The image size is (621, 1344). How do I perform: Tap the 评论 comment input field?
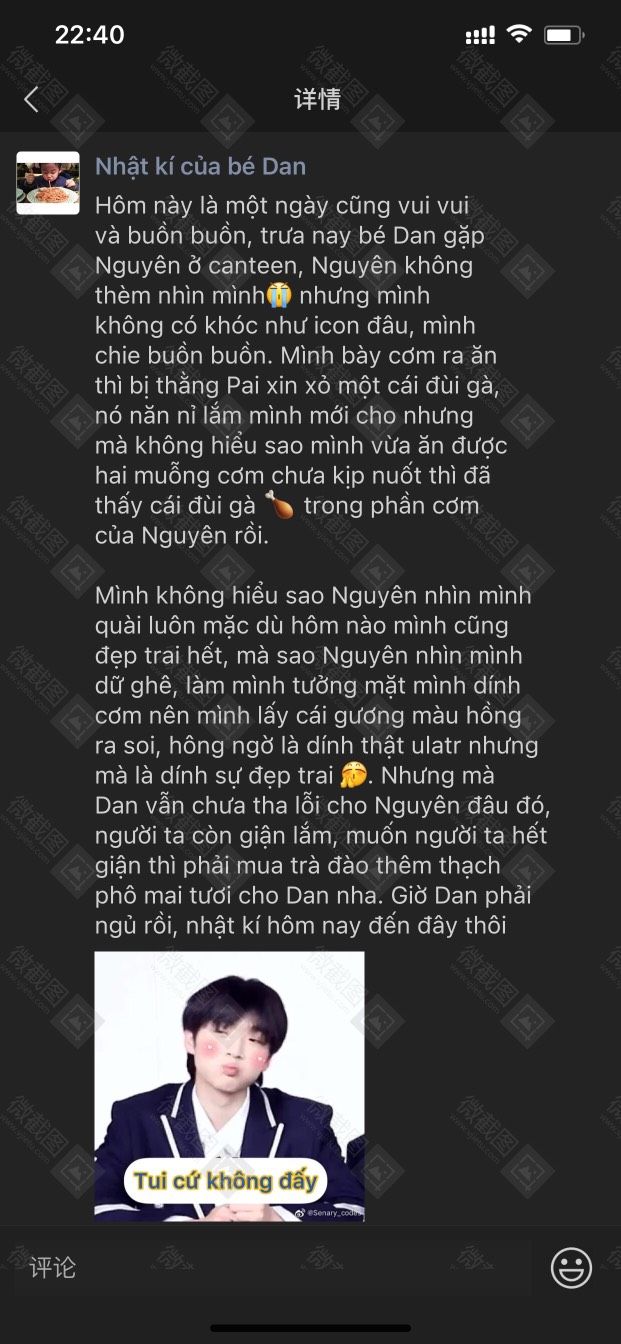pyautogui.click(x=270, y=1268)
